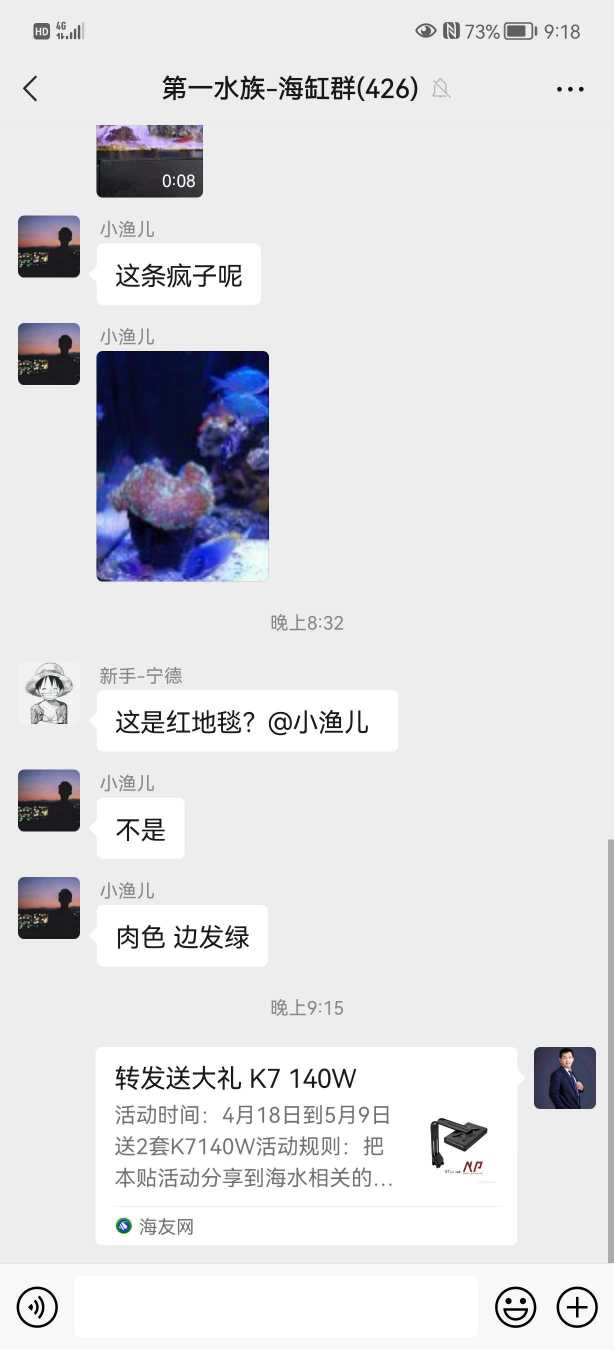Focus the message text field

tap(276, 1306)
